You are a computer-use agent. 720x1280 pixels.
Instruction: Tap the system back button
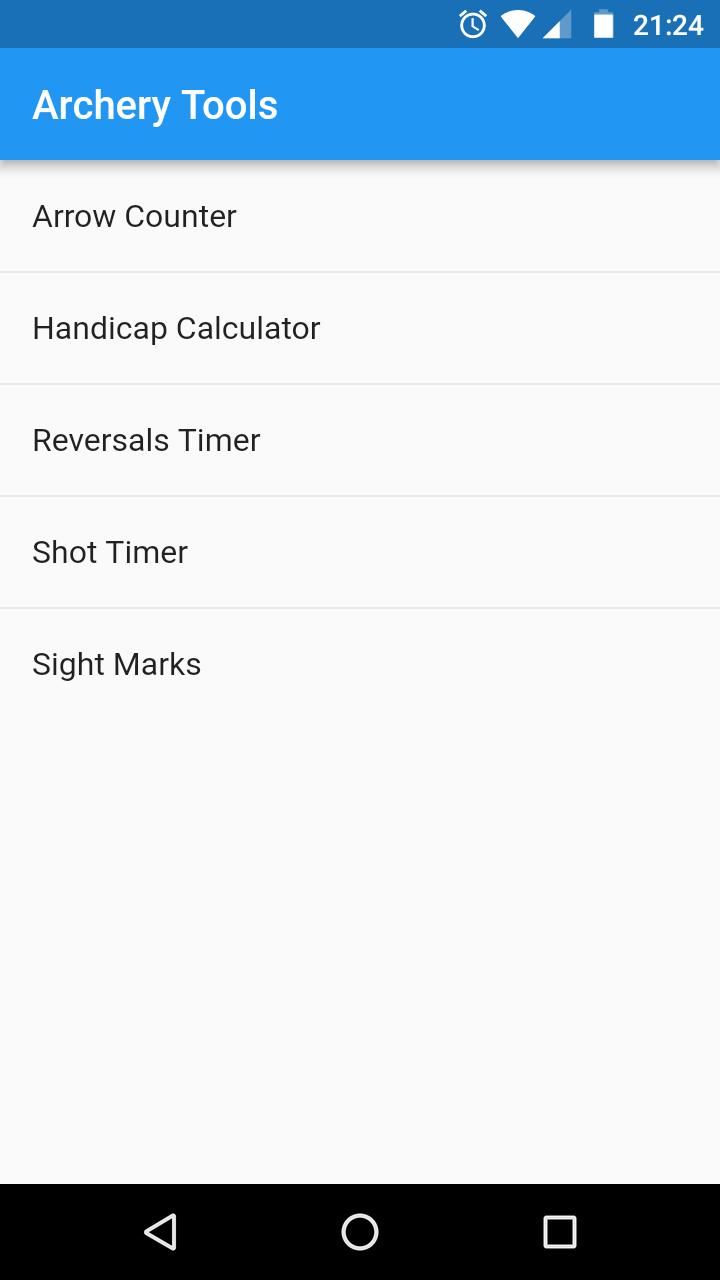click(x=160, y=1232)
